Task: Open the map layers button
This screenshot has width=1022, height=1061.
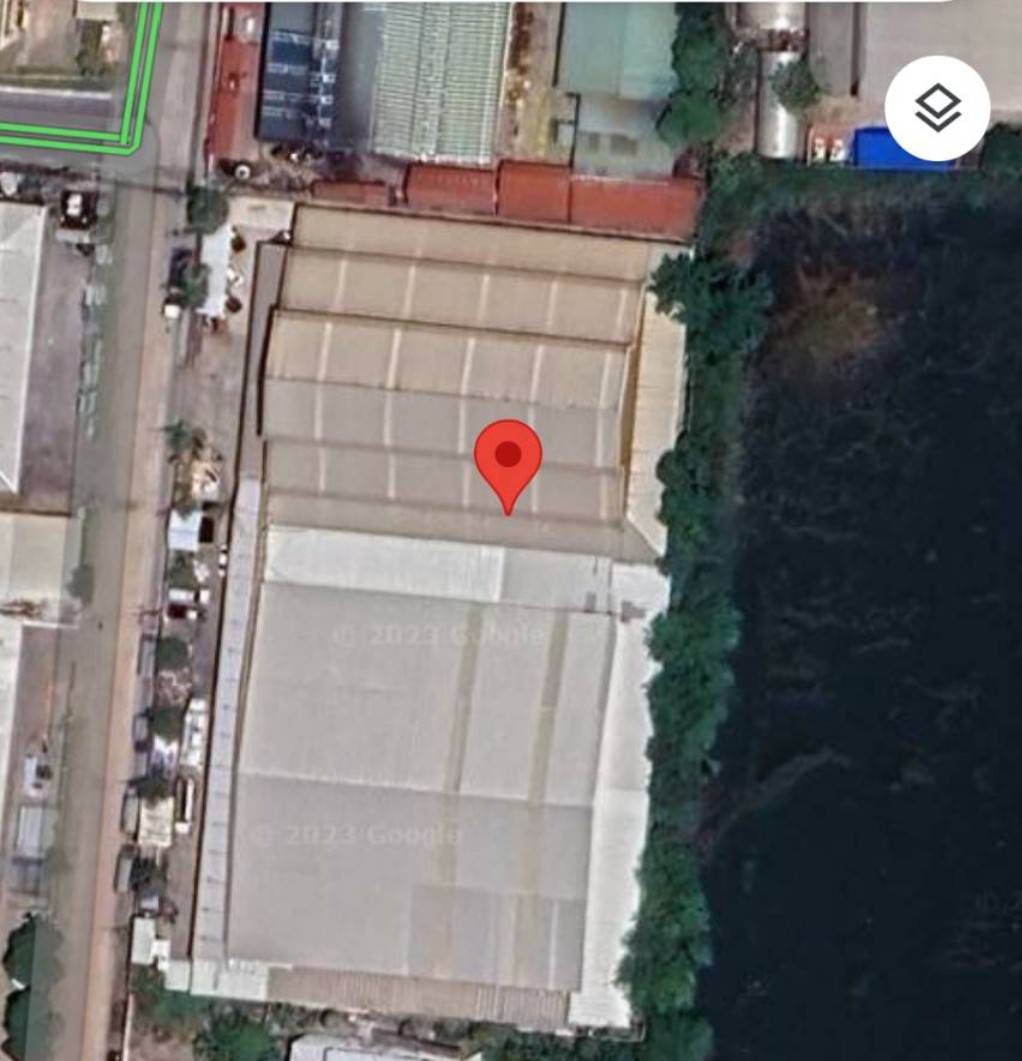Action: point(937,108)
